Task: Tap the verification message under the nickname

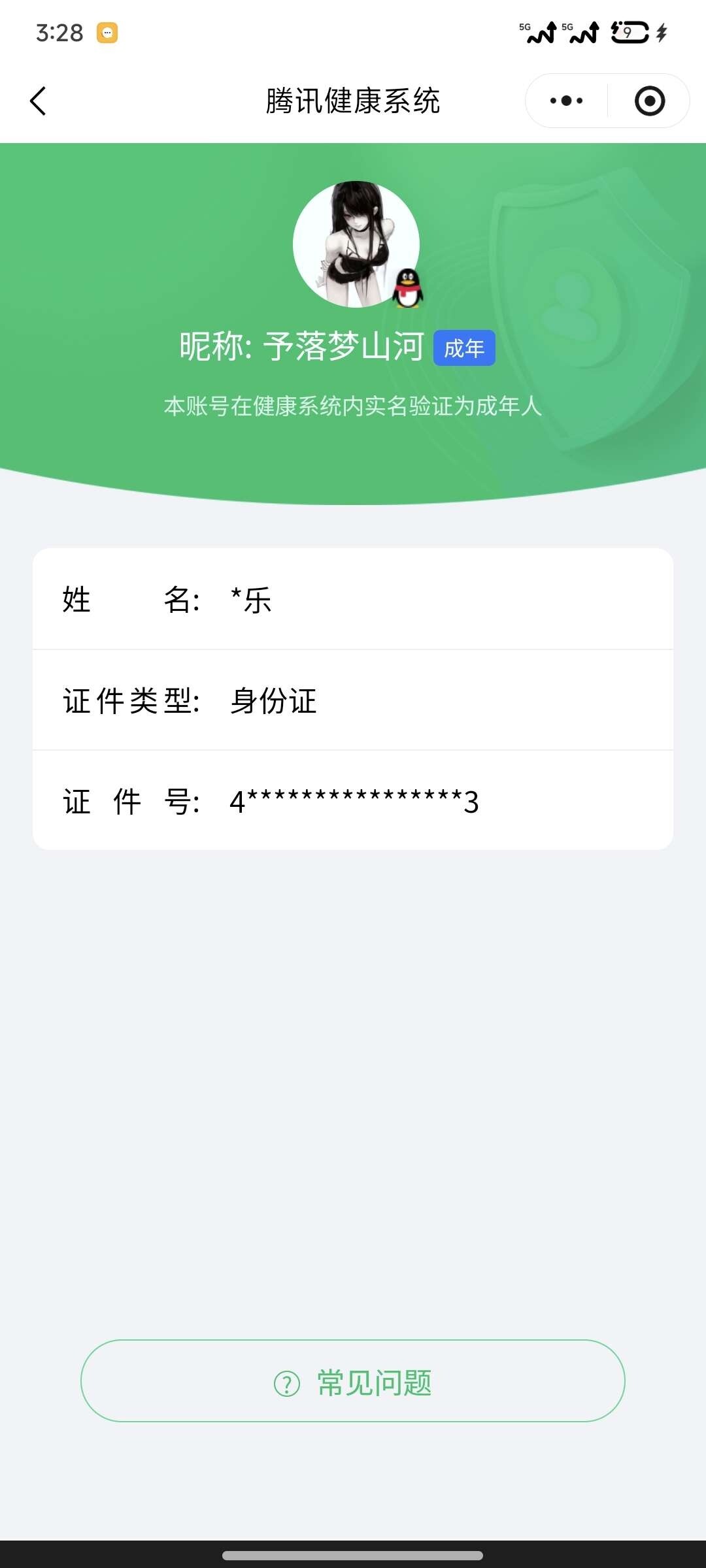Action: (x=353, y=406)
